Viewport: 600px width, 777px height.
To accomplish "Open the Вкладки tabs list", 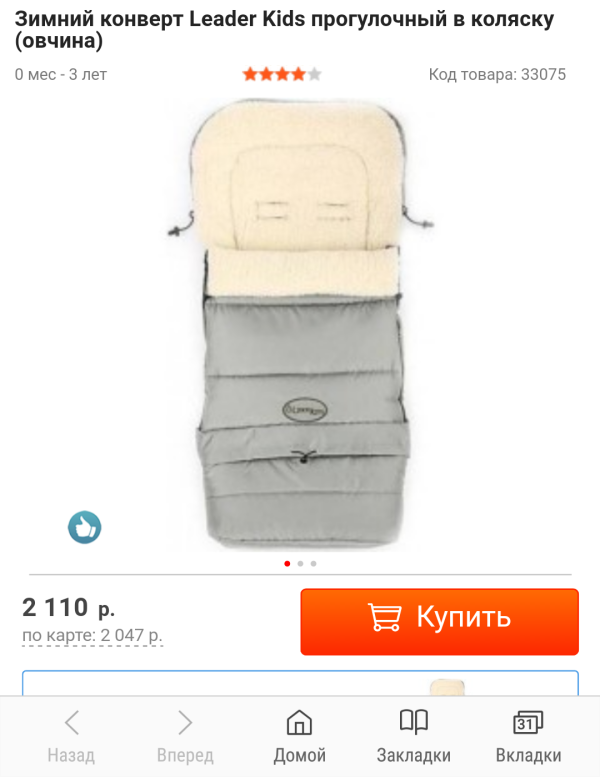I will [528, 737].
